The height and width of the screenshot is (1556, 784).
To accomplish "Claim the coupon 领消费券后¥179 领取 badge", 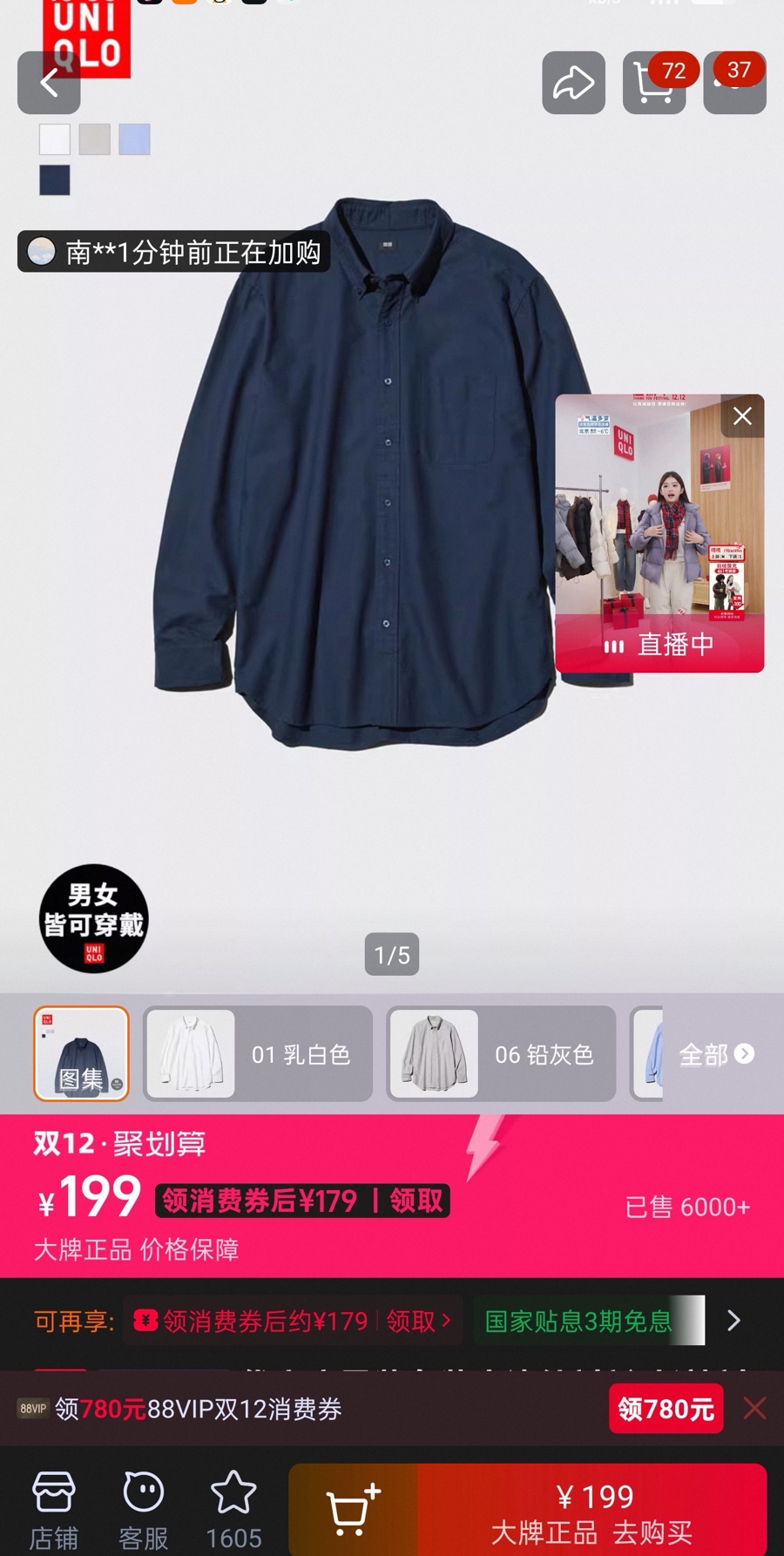I will 302,1201.
